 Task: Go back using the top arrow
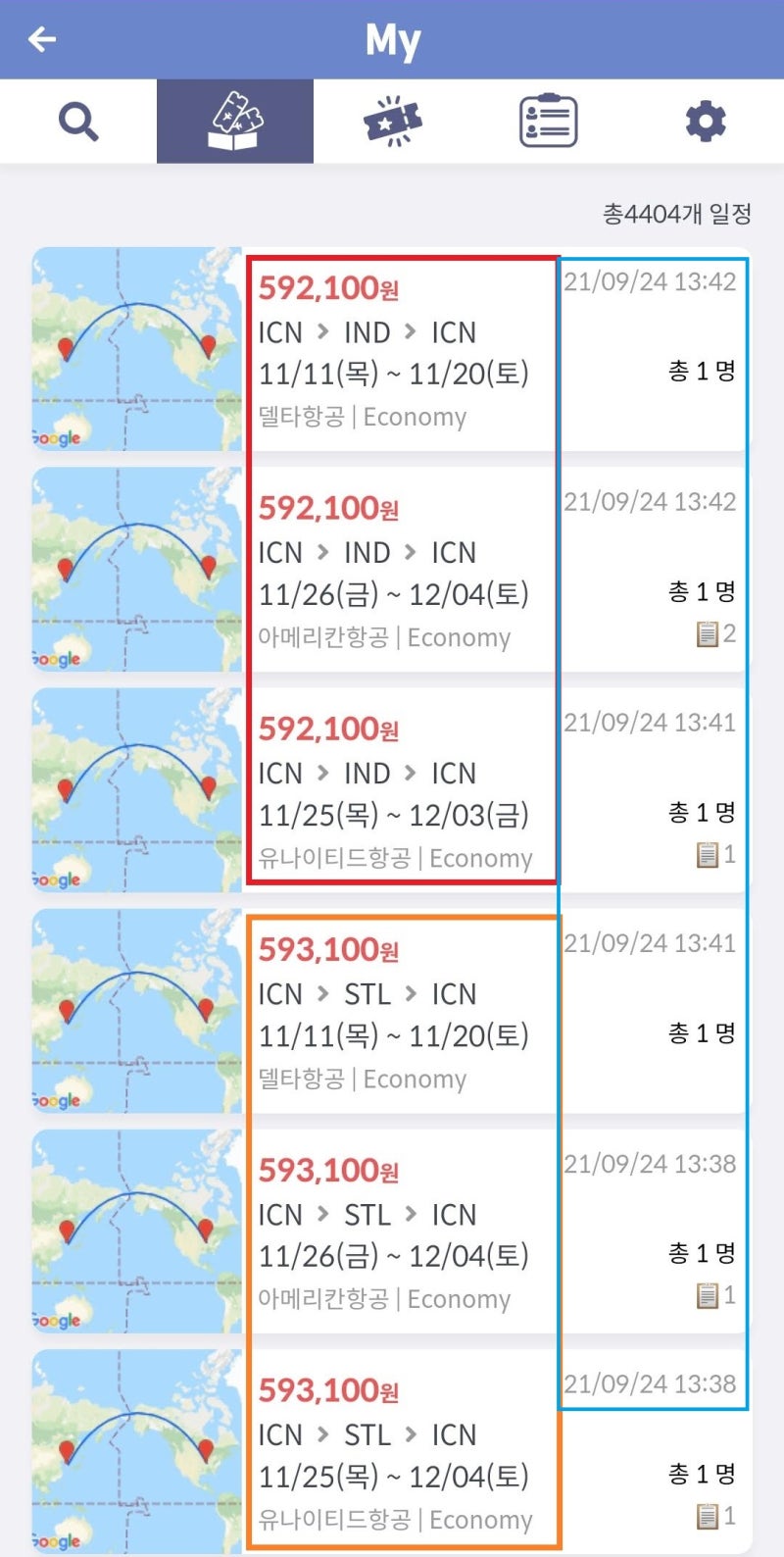click(x=42, y=39)
